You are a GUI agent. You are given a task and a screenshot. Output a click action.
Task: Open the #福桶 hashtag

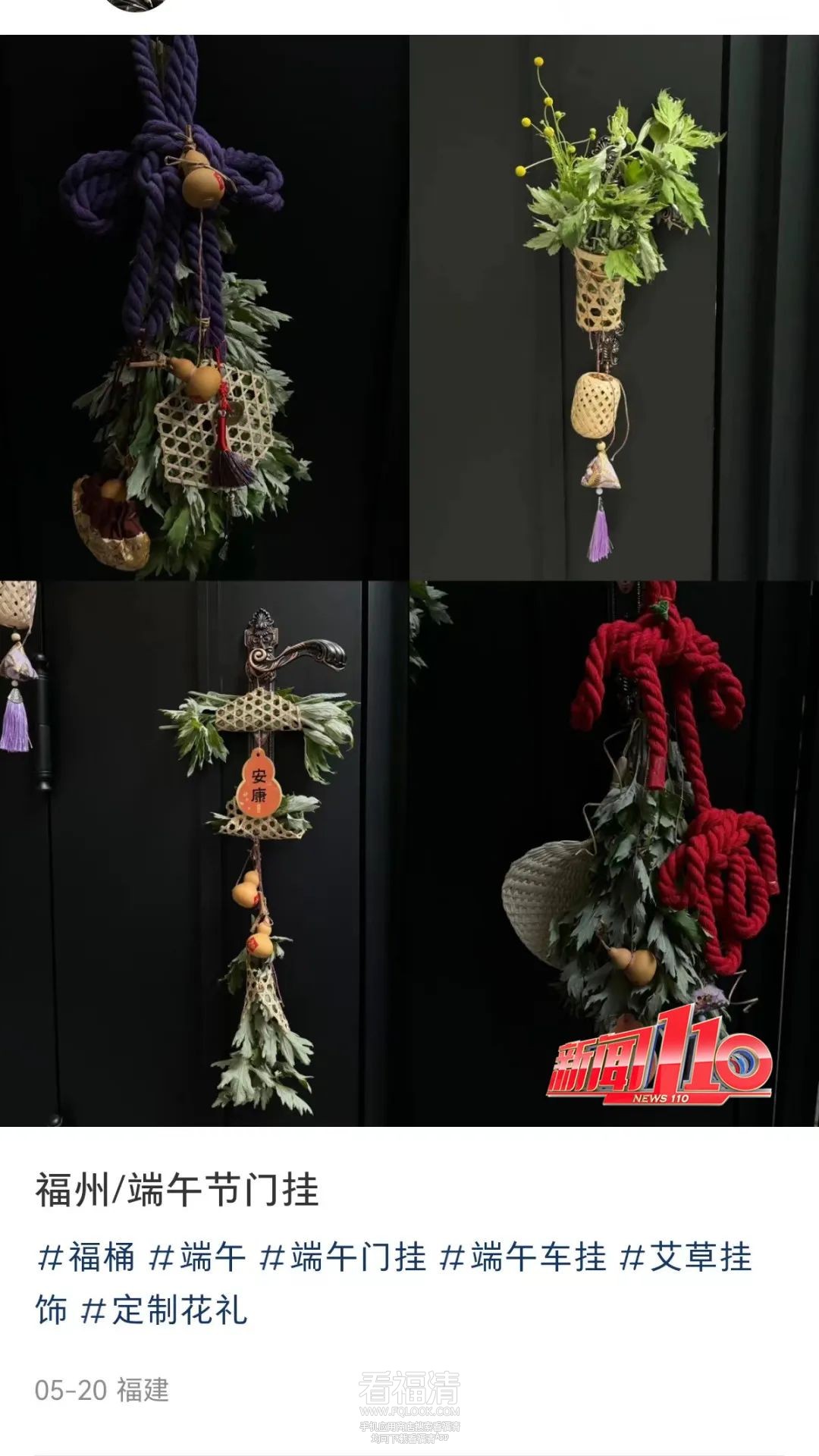click(x=86, y=1257)
